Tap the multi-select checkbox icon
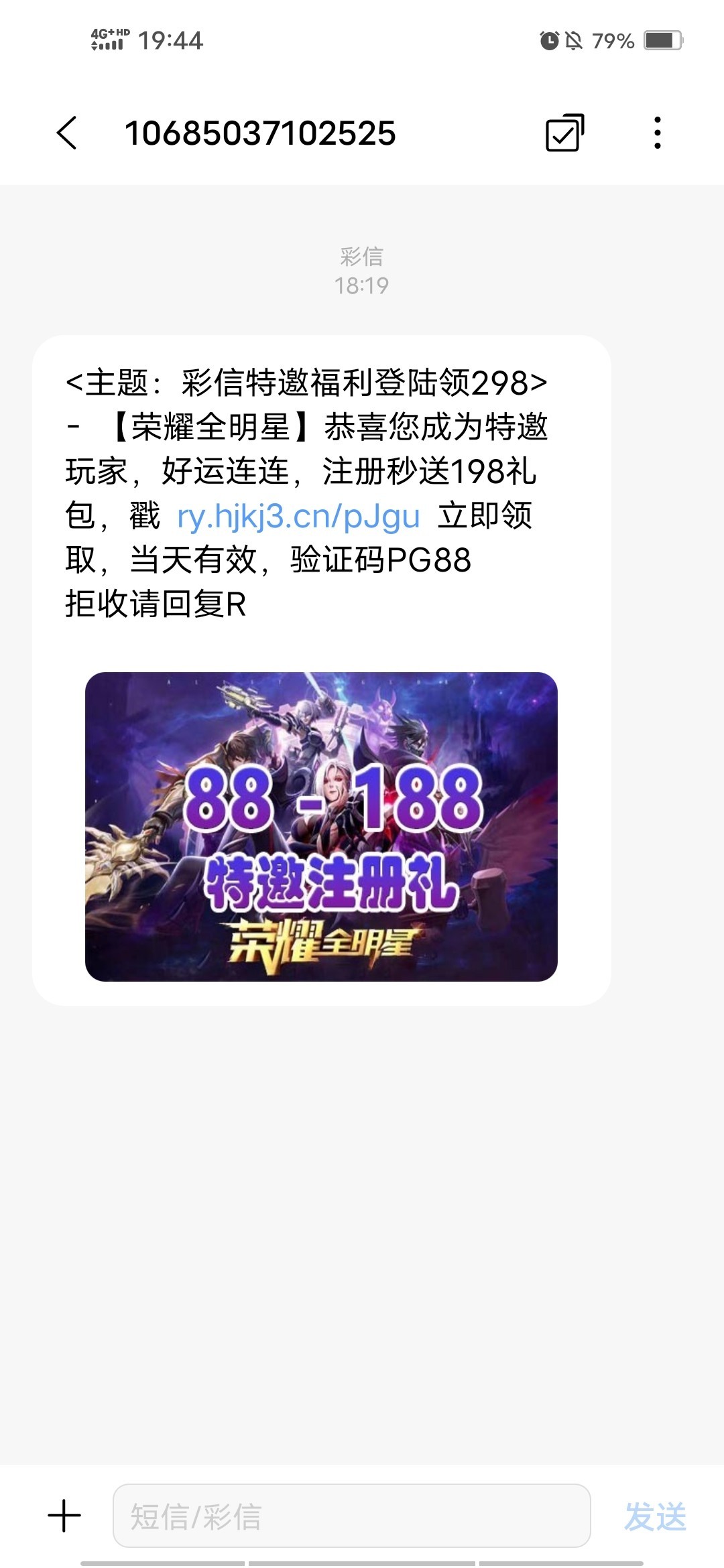The image size is (724, 1568). pyautogui.click(x=564, y=133)
